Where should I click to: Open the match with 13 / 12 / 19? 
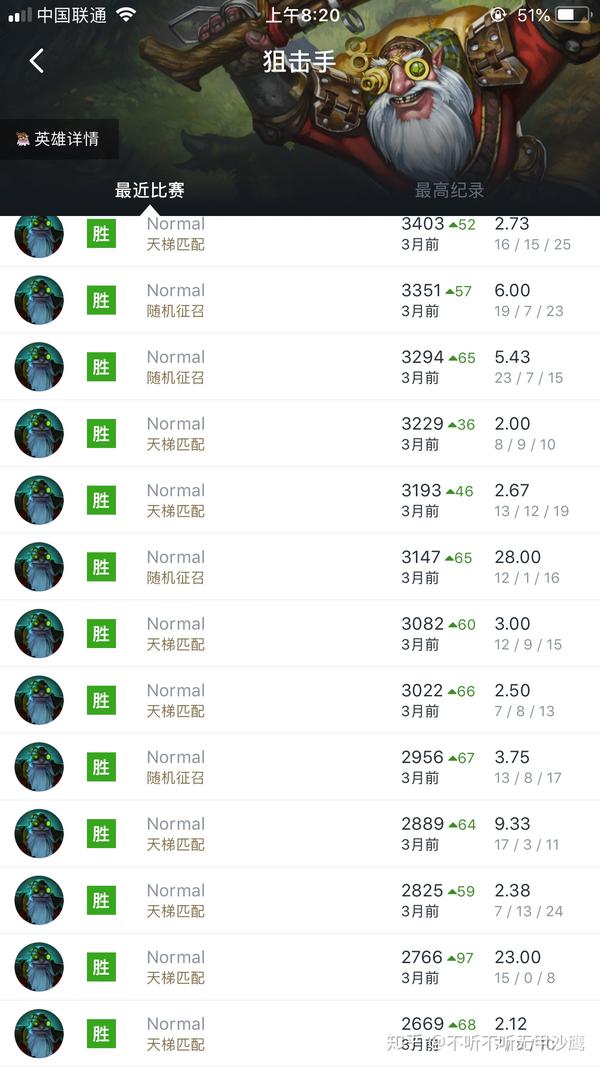point(300,500)
